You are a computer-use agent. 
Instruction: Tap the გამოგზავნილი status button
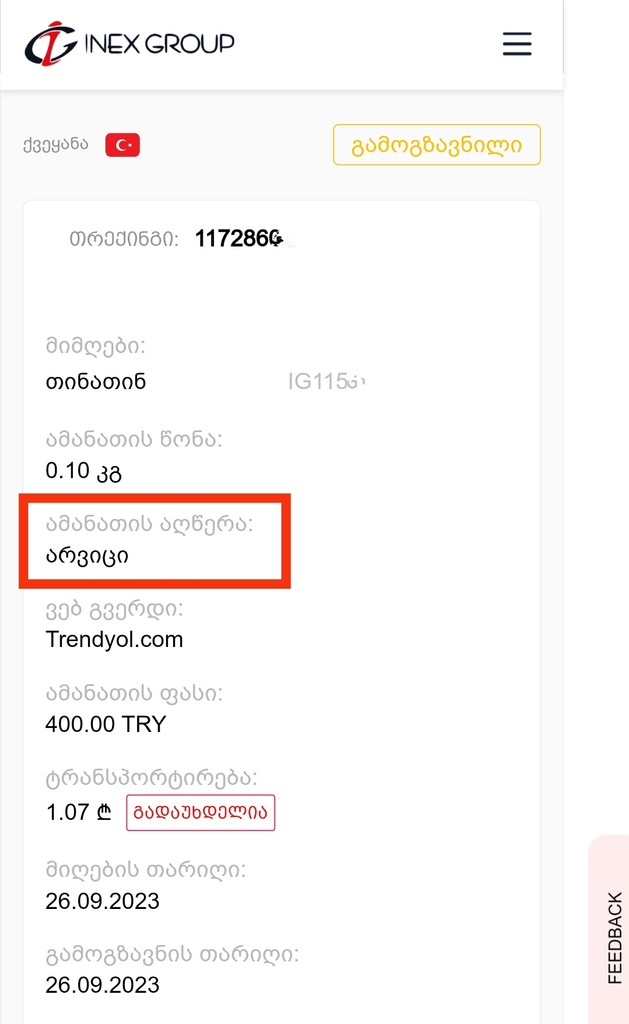[436, 145]
